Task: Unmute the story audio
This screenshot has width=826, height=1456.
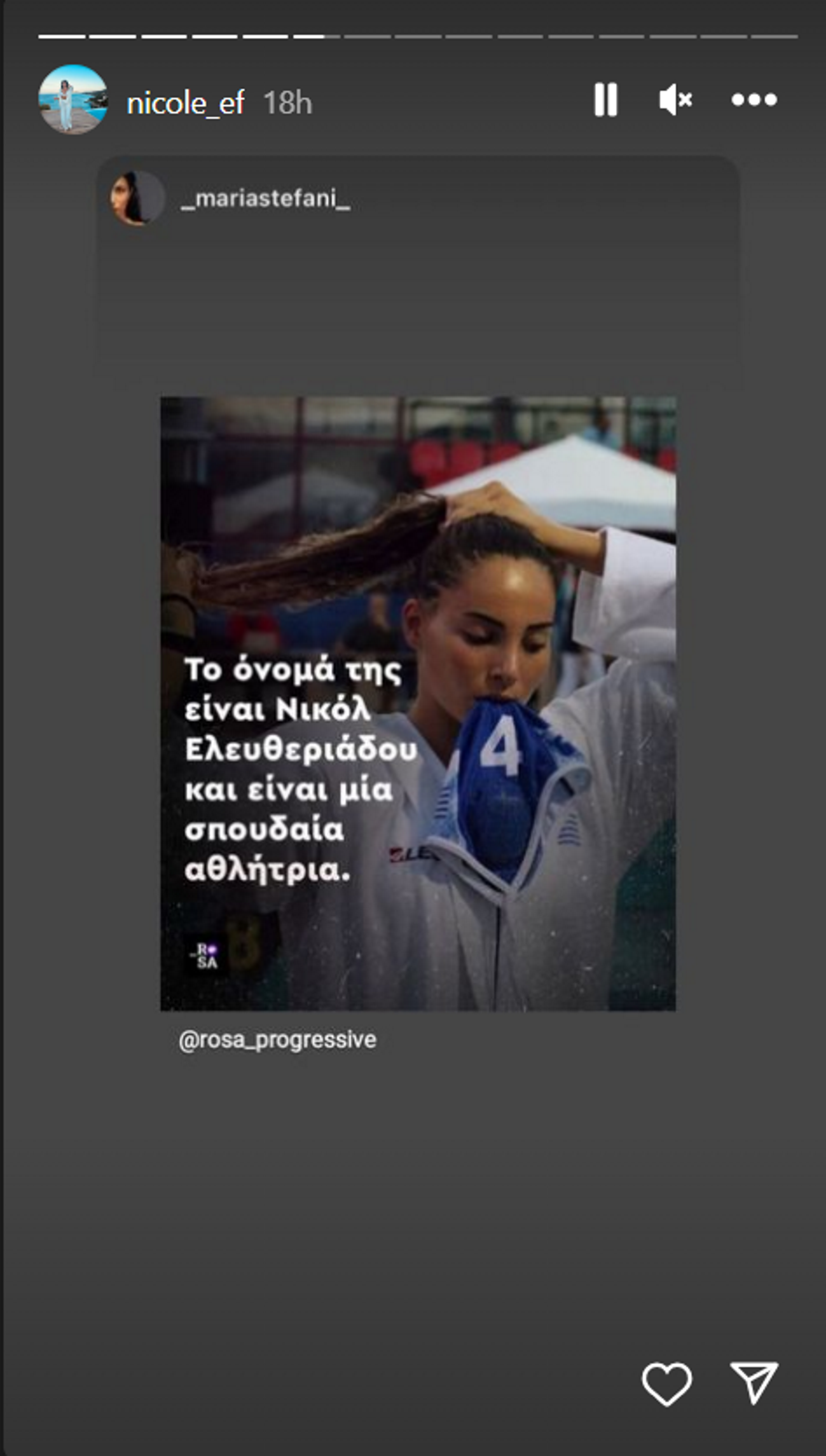Action: point(675,100)
